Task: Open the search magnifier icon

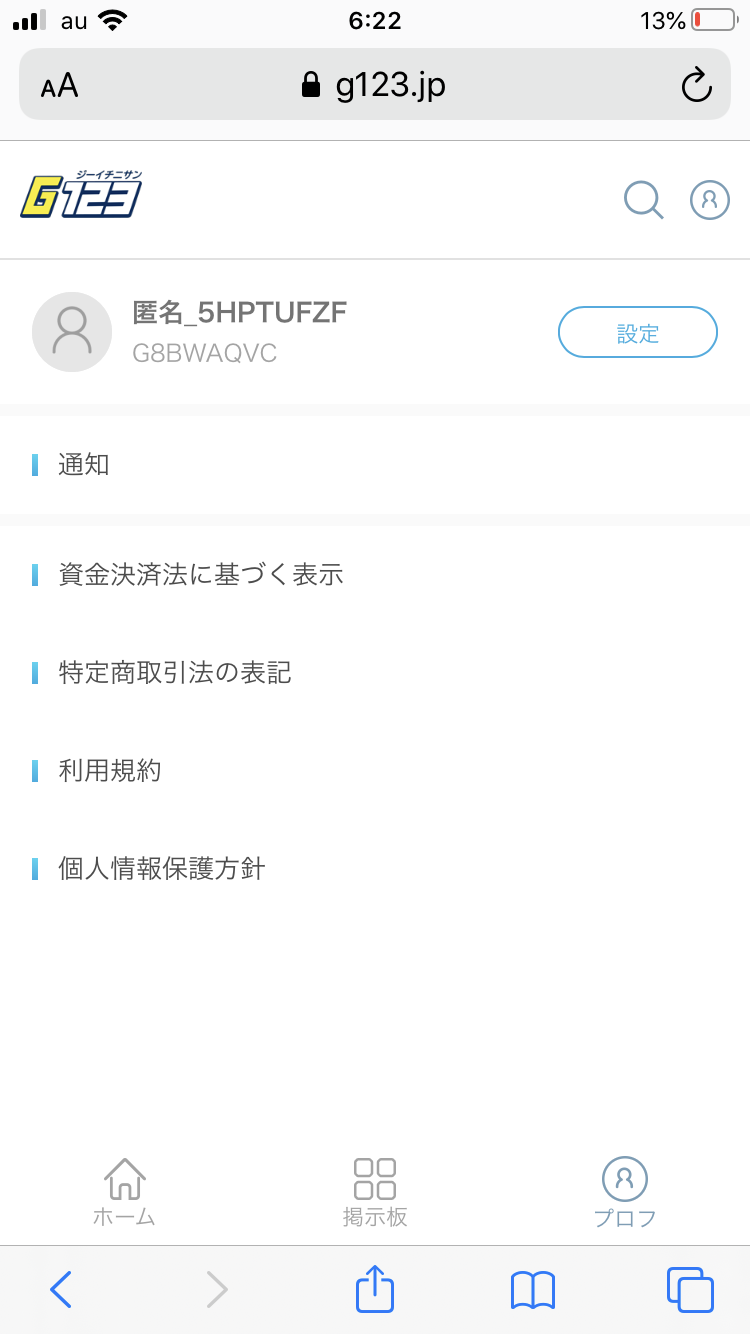Action: [x=643, y=199]
